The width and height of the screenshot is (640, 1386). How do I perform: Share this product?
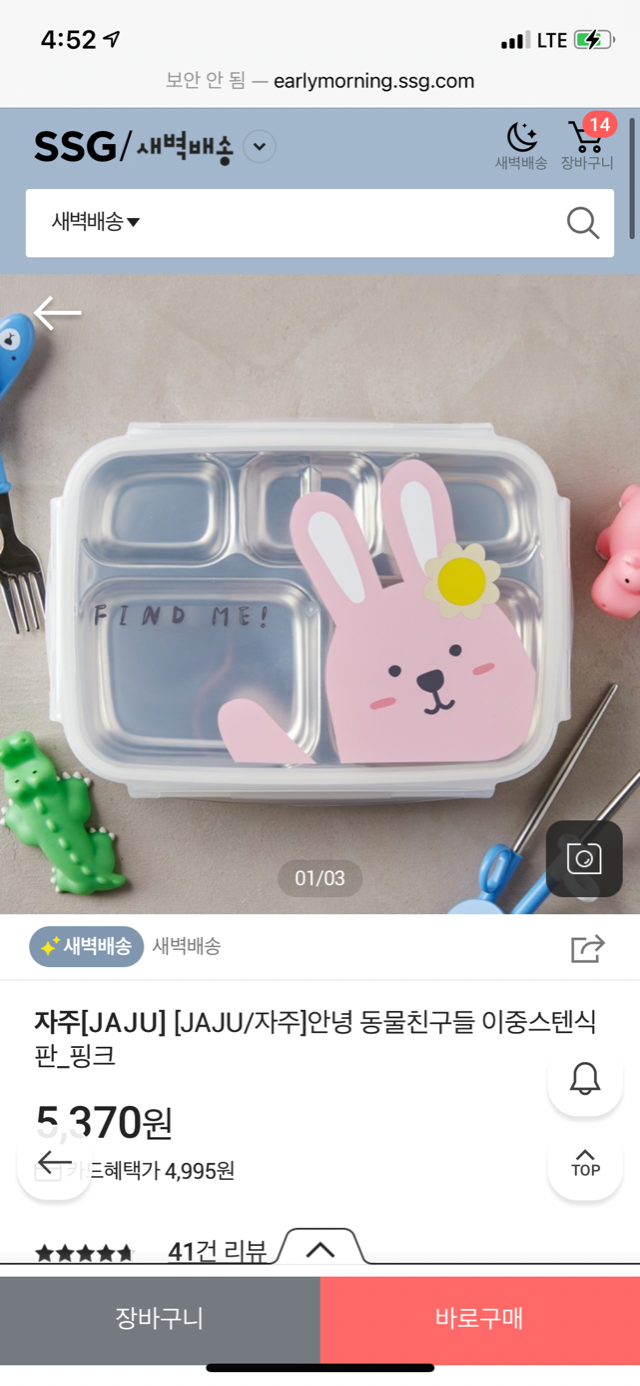coord(587,948)
